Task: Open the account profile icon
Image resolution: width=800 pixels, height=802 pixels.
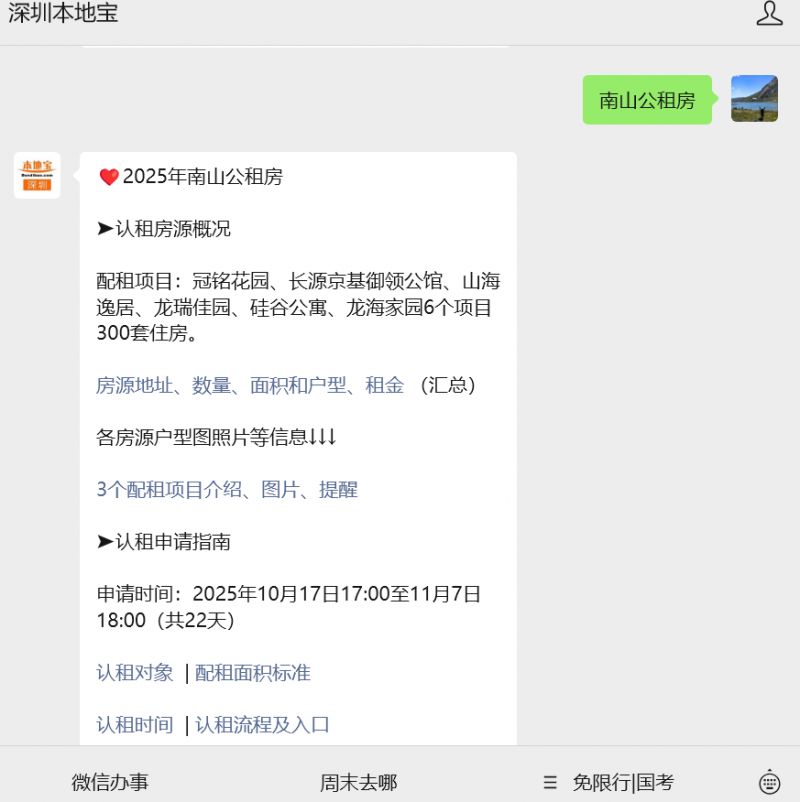Action: coord(768,14)
